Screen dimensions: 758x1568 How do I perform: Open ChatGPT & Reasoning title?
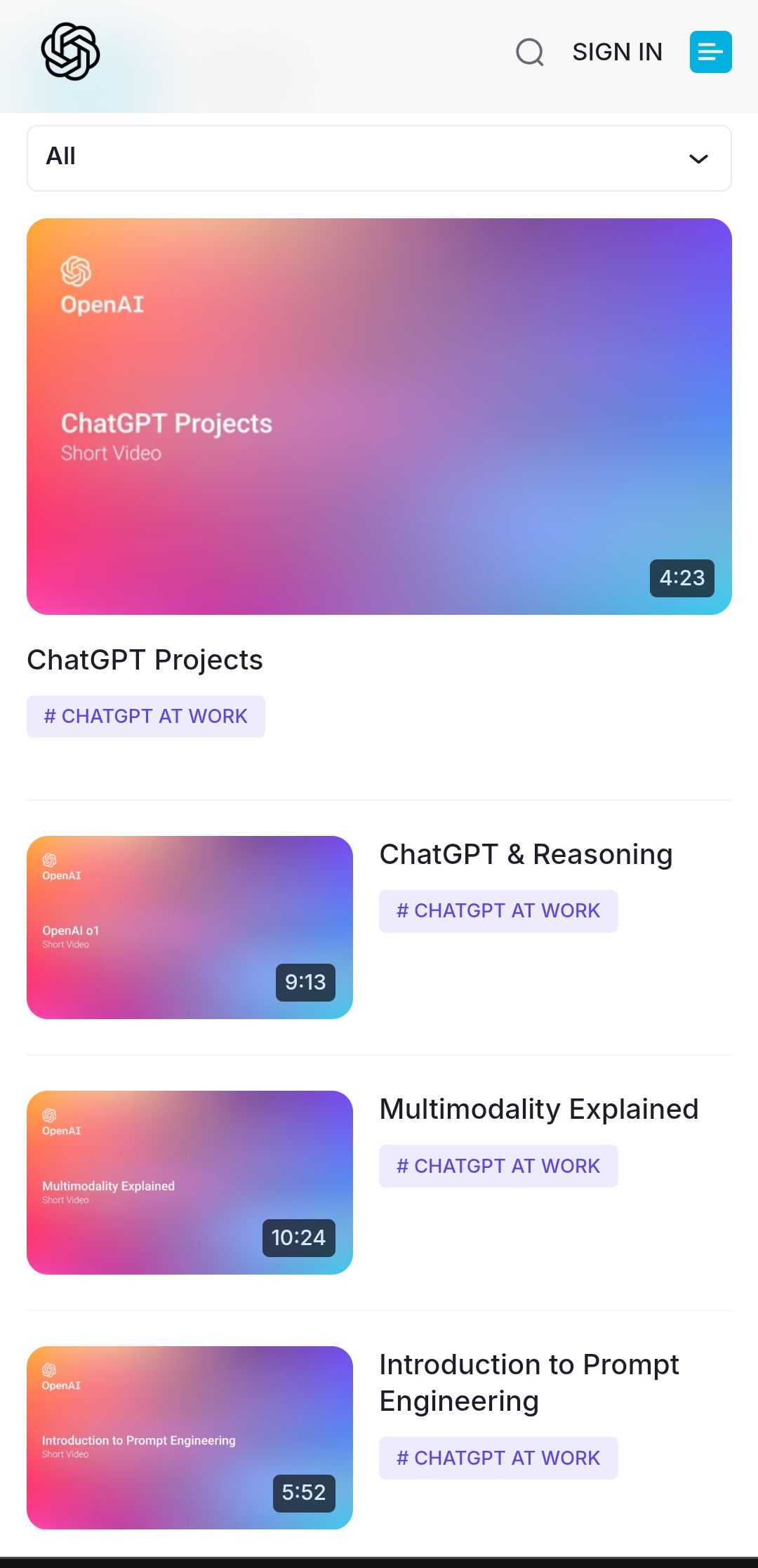[526, 854]
